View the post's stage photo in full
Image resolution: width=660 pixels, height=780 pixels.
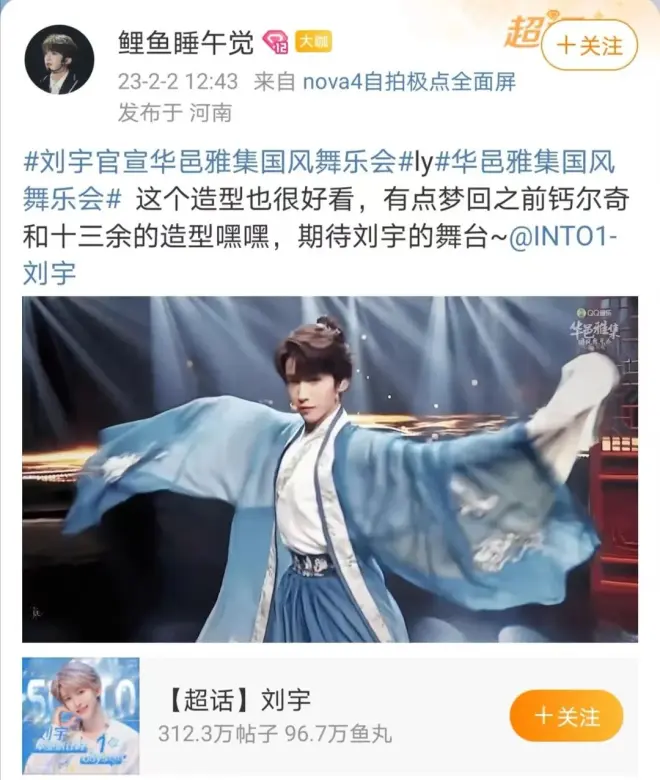[330, 469]
